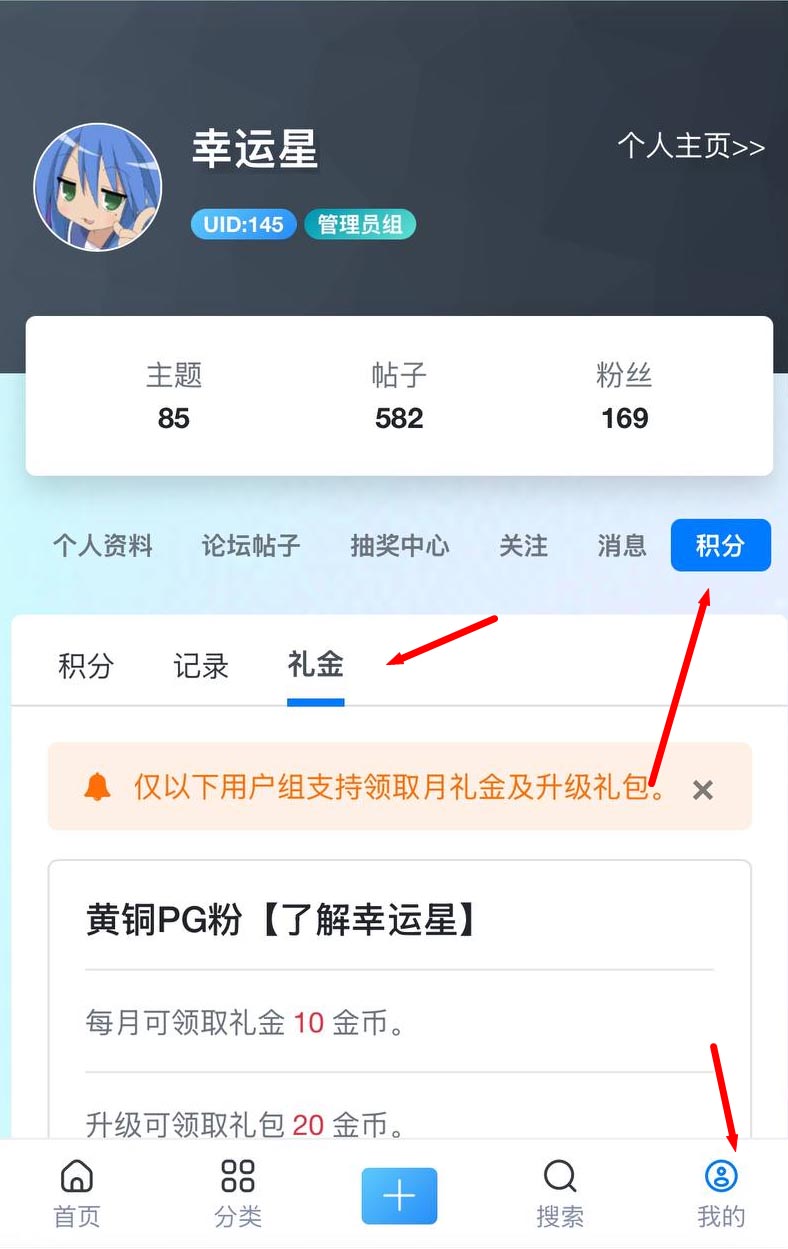
Task: Switch to the 记录 sub-tab
Action: tap(201, 665)
